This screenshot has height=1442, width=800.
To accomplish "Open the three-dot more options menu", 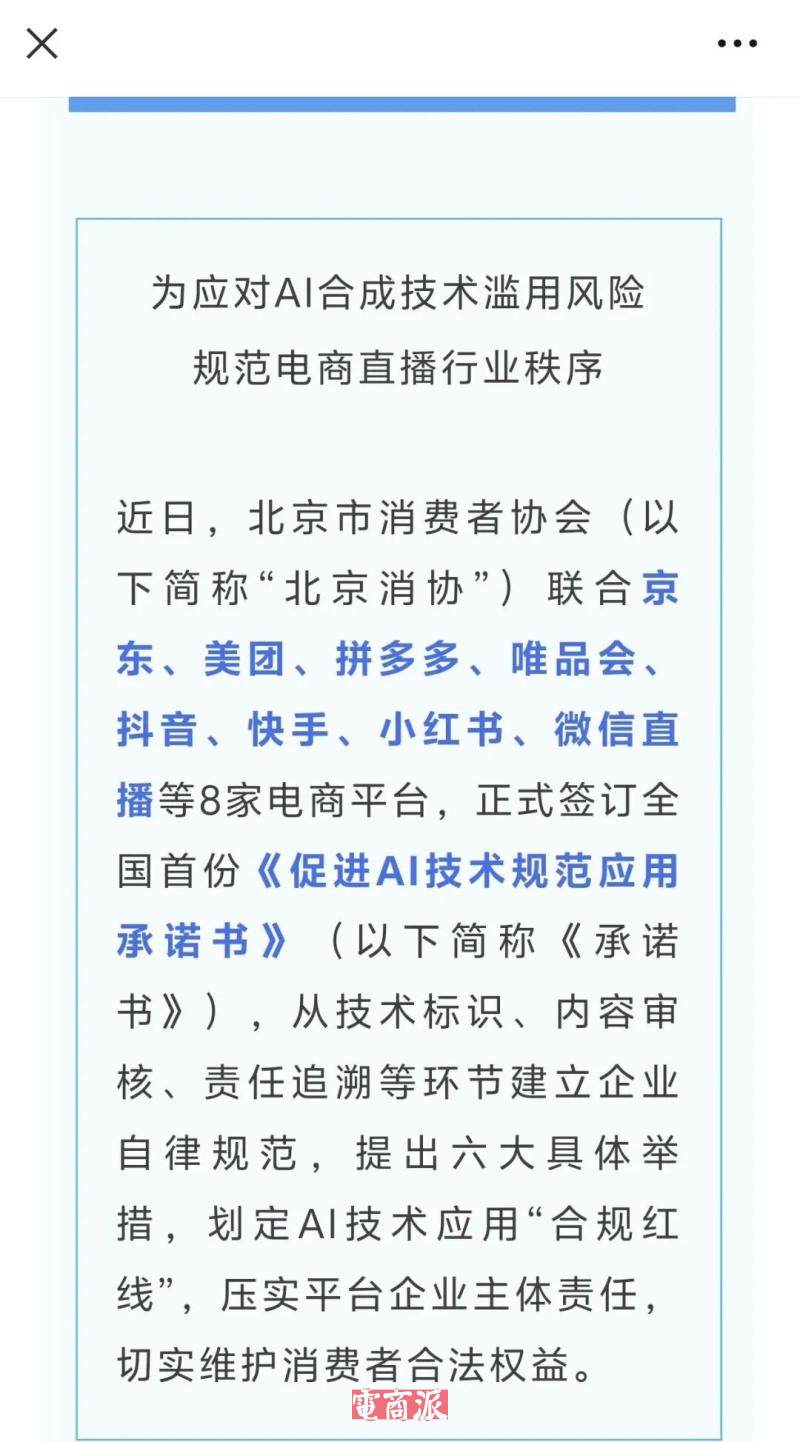I will [x=737, y=43].
